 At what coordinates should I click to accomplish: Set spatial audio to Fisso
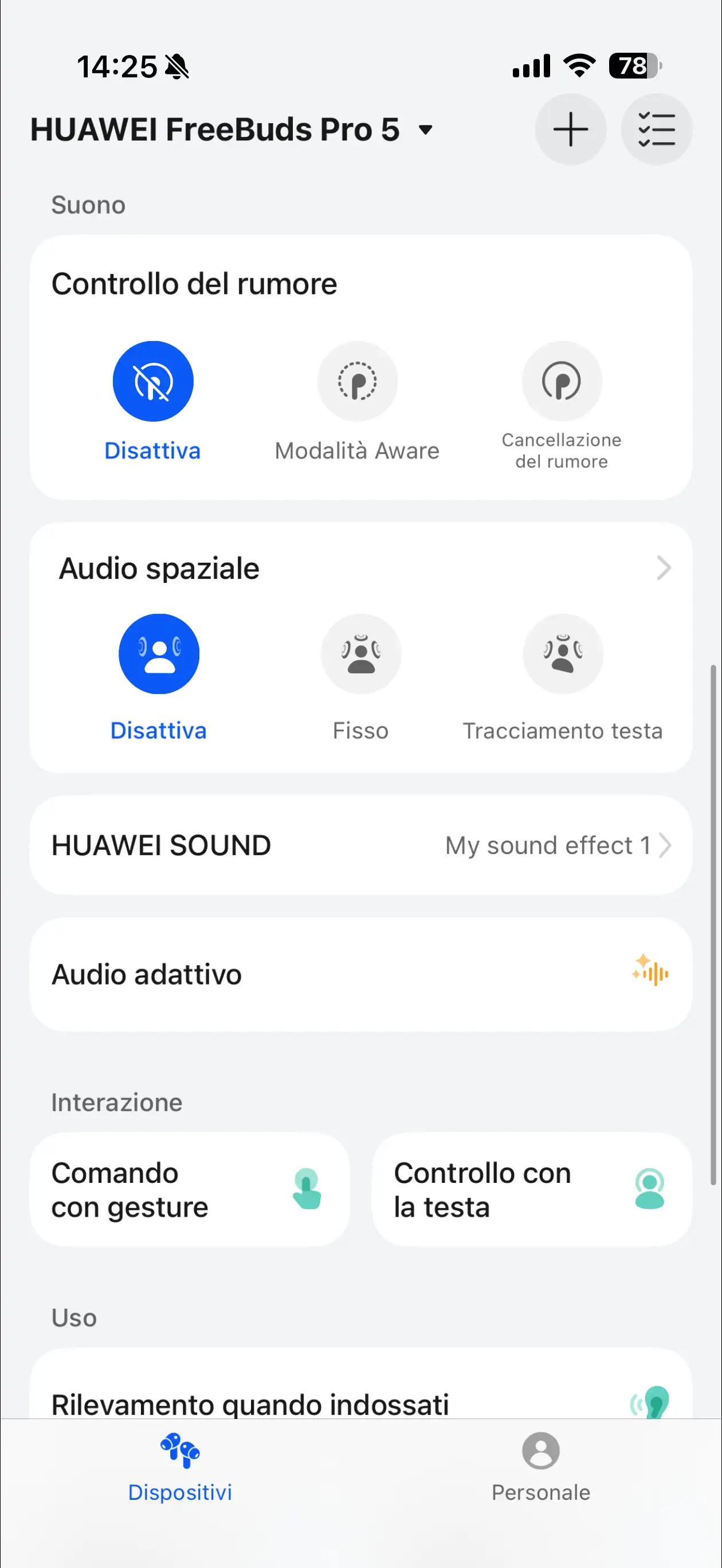tap(361, 654)
